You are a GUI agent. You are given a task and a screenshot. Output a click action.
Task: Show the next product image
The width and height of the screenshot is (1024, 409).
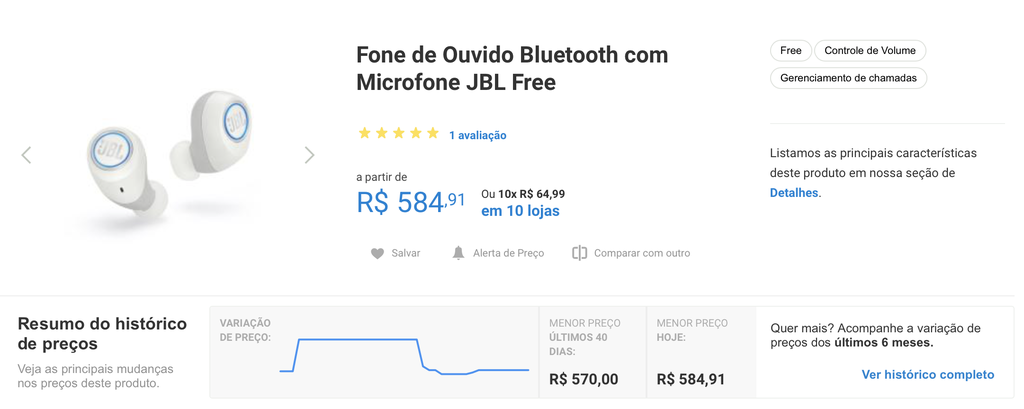click(309, 155)
